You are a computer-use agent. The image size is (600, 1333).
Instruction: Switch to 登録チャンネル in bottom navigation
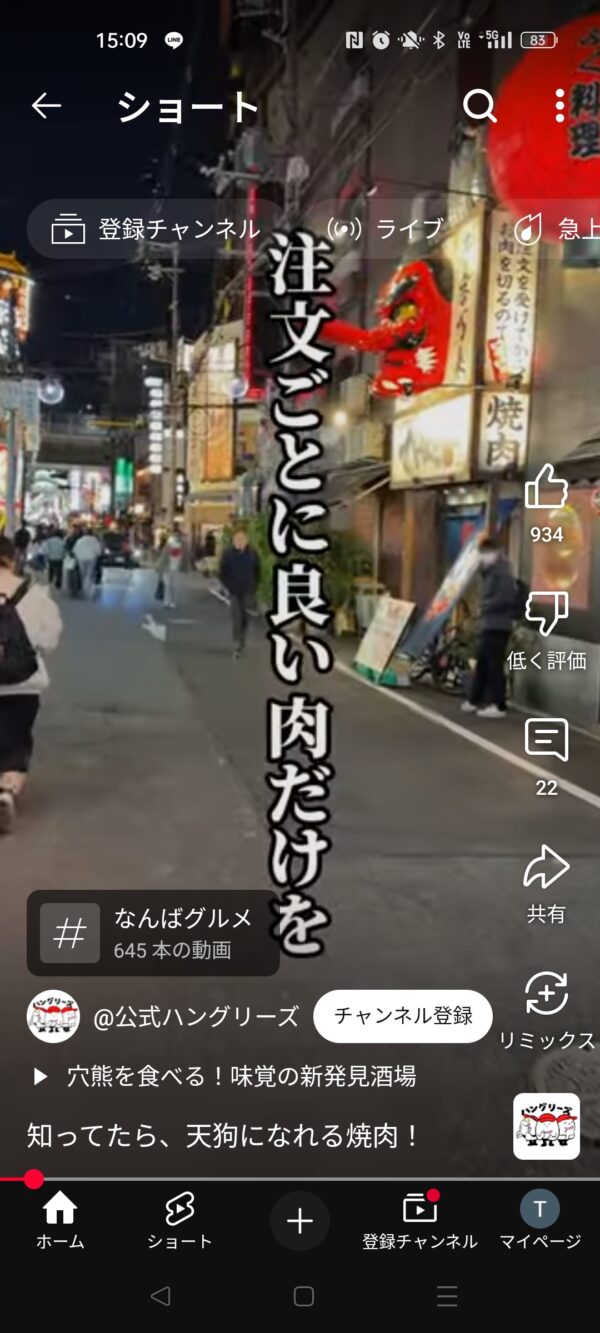click(x=420, y=1221)
